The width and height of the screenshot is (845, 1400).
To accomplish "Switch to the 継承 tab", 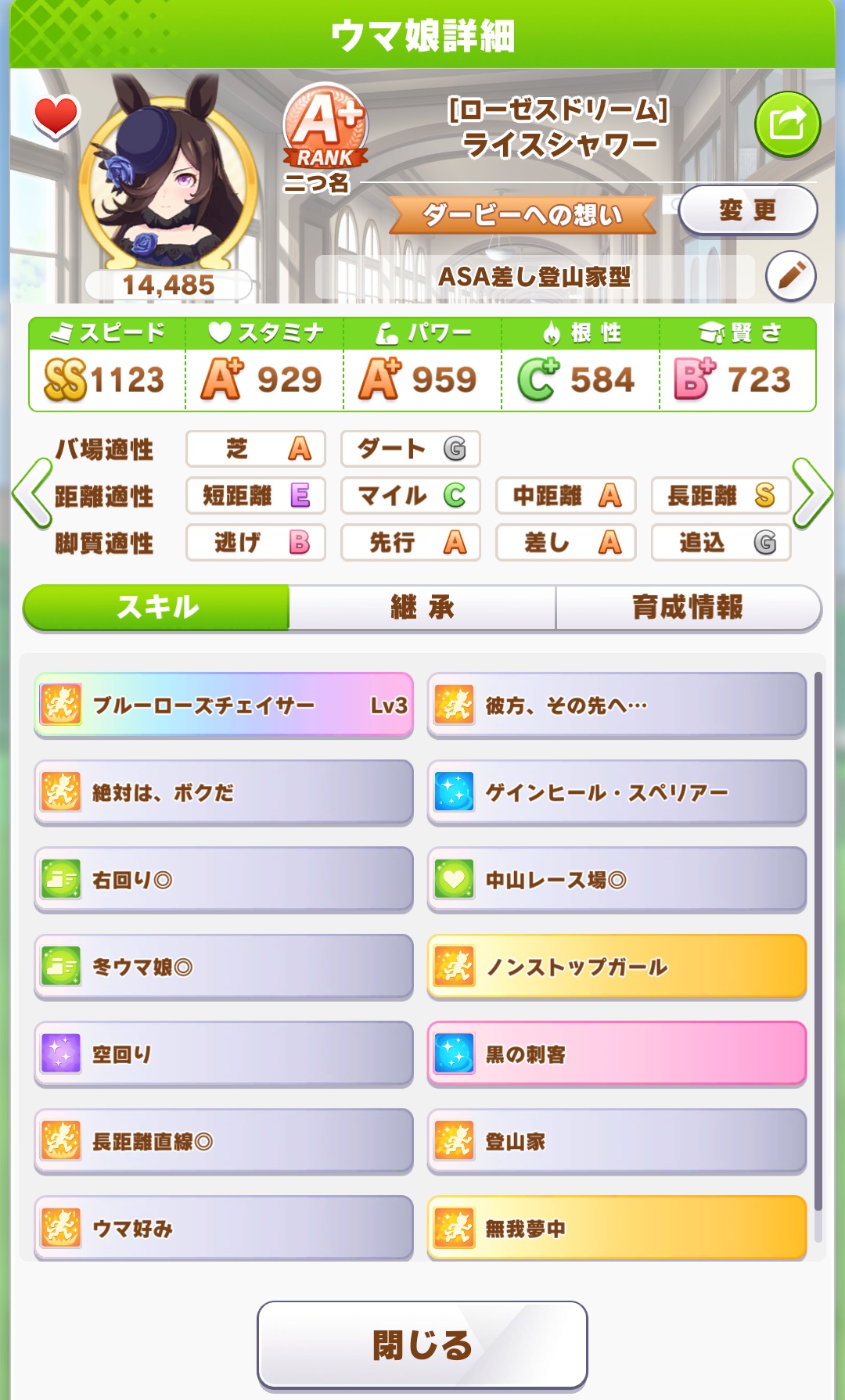I will [422, 608].
